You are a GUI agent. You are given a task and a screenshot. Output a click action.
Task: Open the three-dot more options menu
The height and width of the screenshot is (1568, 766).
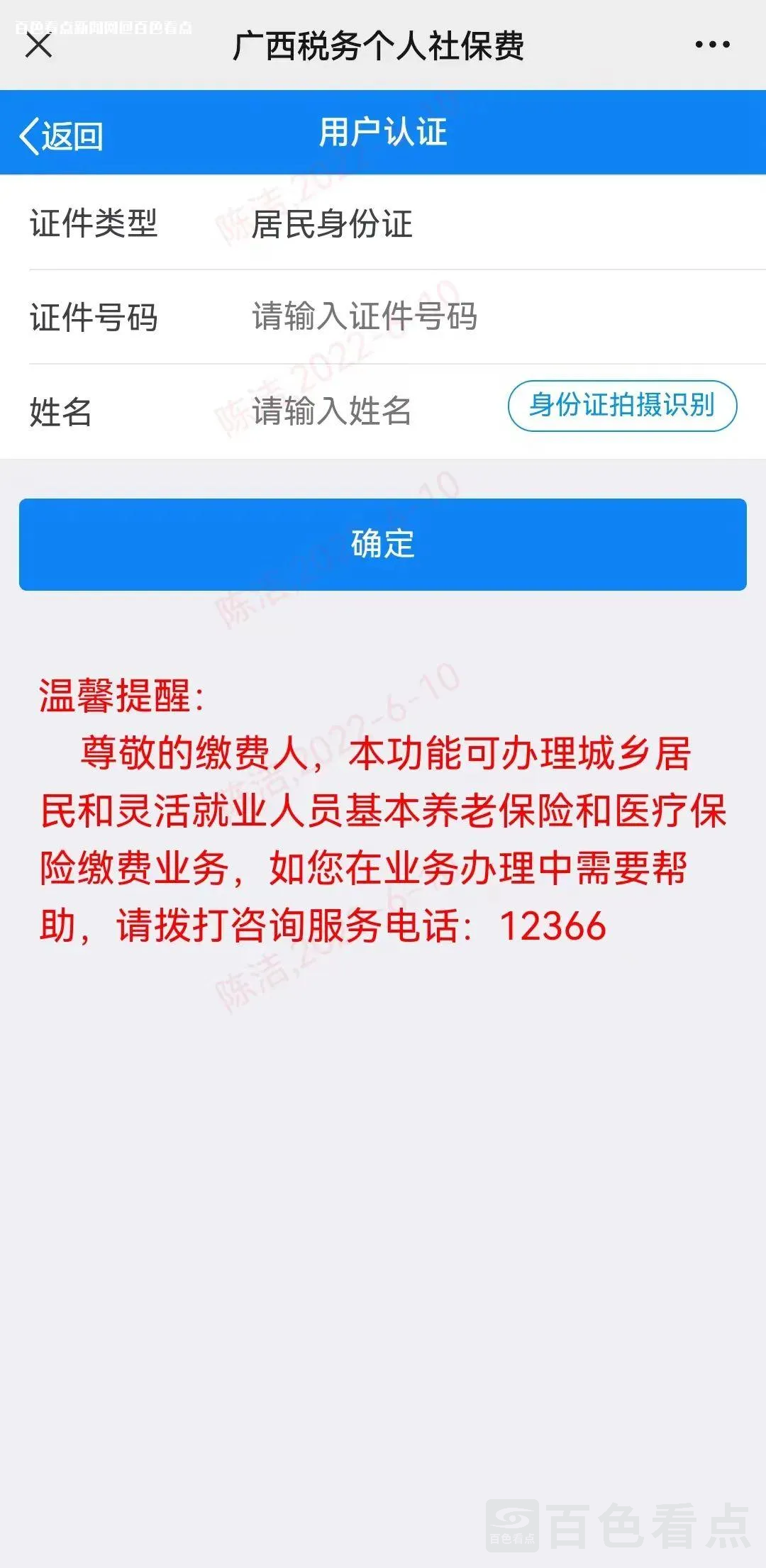point(712,45)
